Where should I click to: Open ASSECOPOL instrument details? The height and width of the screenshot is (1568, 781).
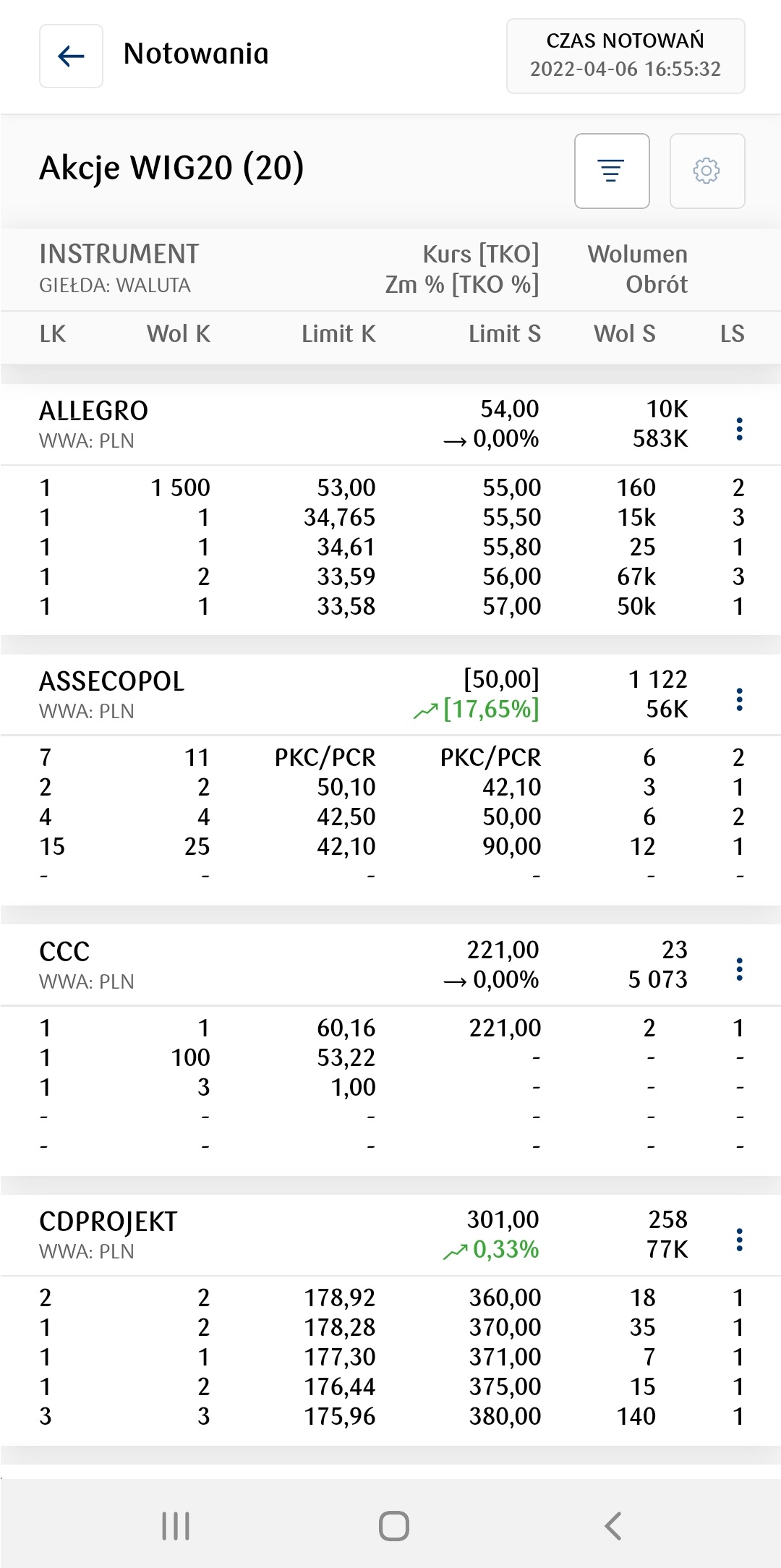pyautogui.click(x=112, y=681)
